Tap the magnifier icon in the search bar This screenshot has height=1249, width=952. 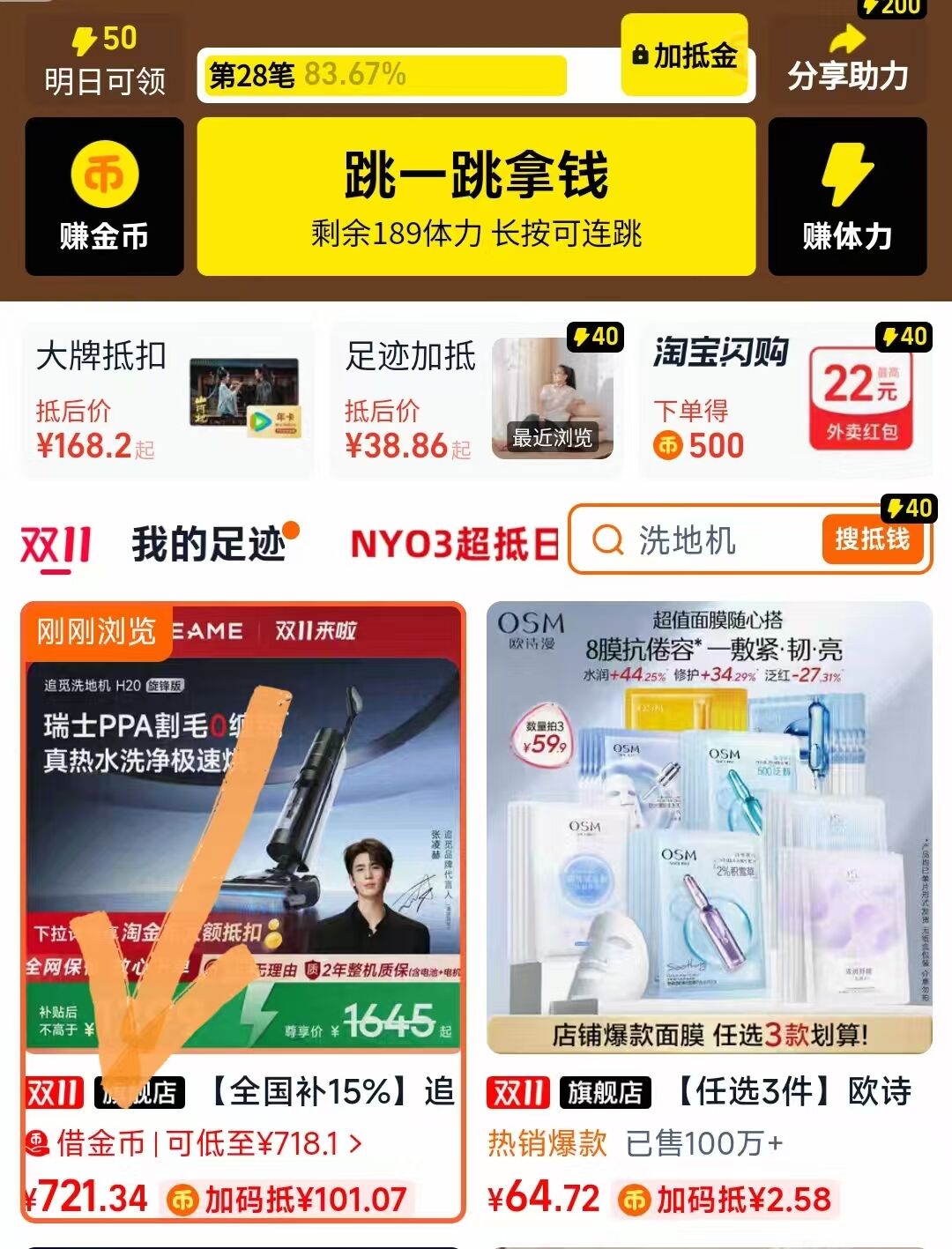pyautogui.click(x=605, y=539)
